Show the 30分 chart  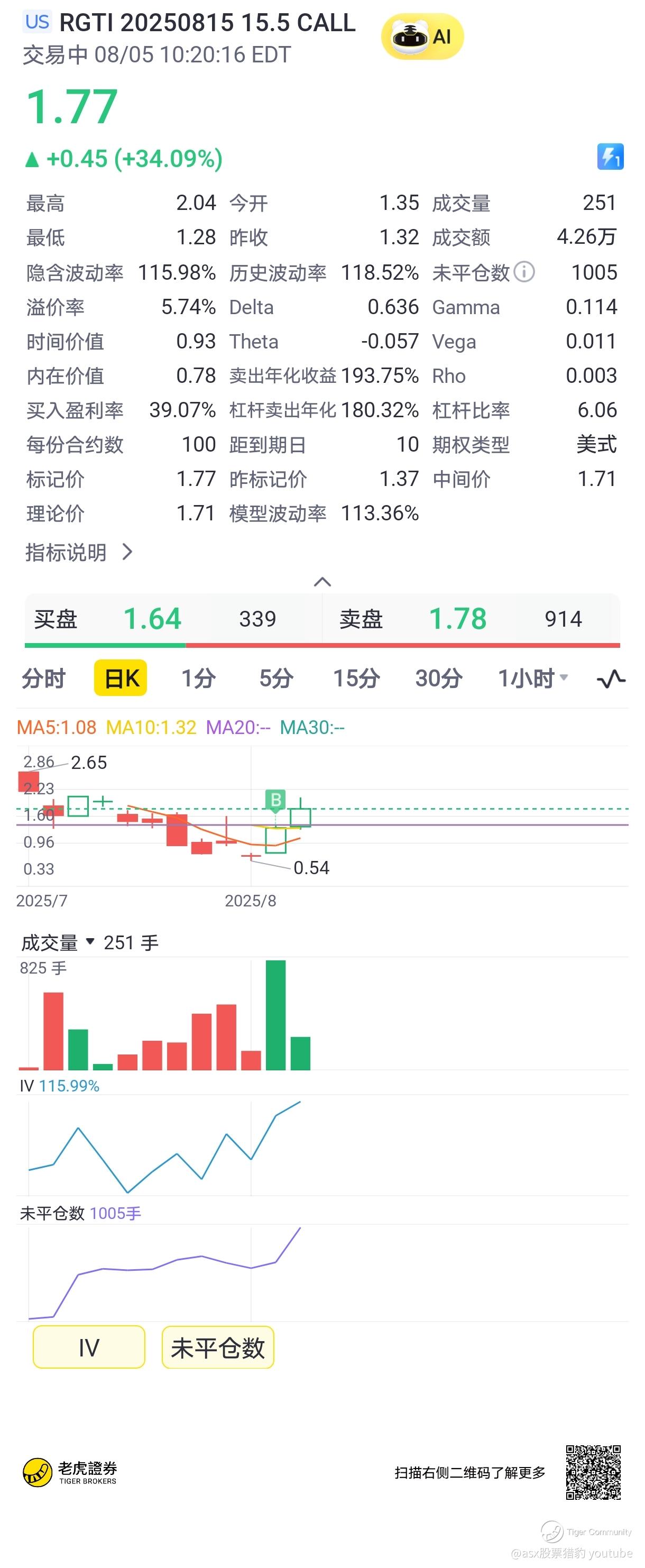pos(439,678)
